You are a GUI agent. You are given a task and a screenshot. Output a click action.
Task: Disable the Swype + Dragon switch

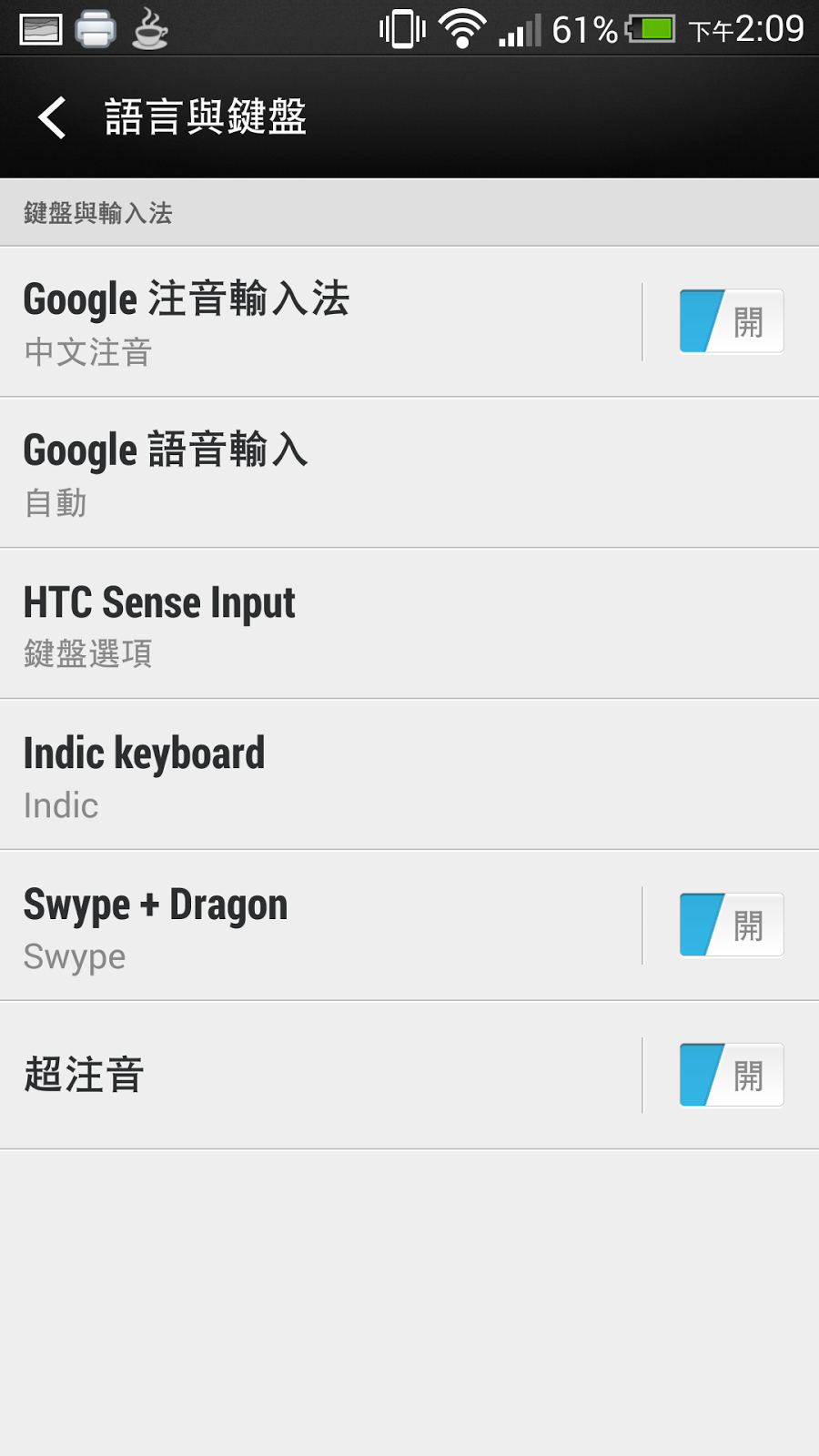click(x=731, y=925)
